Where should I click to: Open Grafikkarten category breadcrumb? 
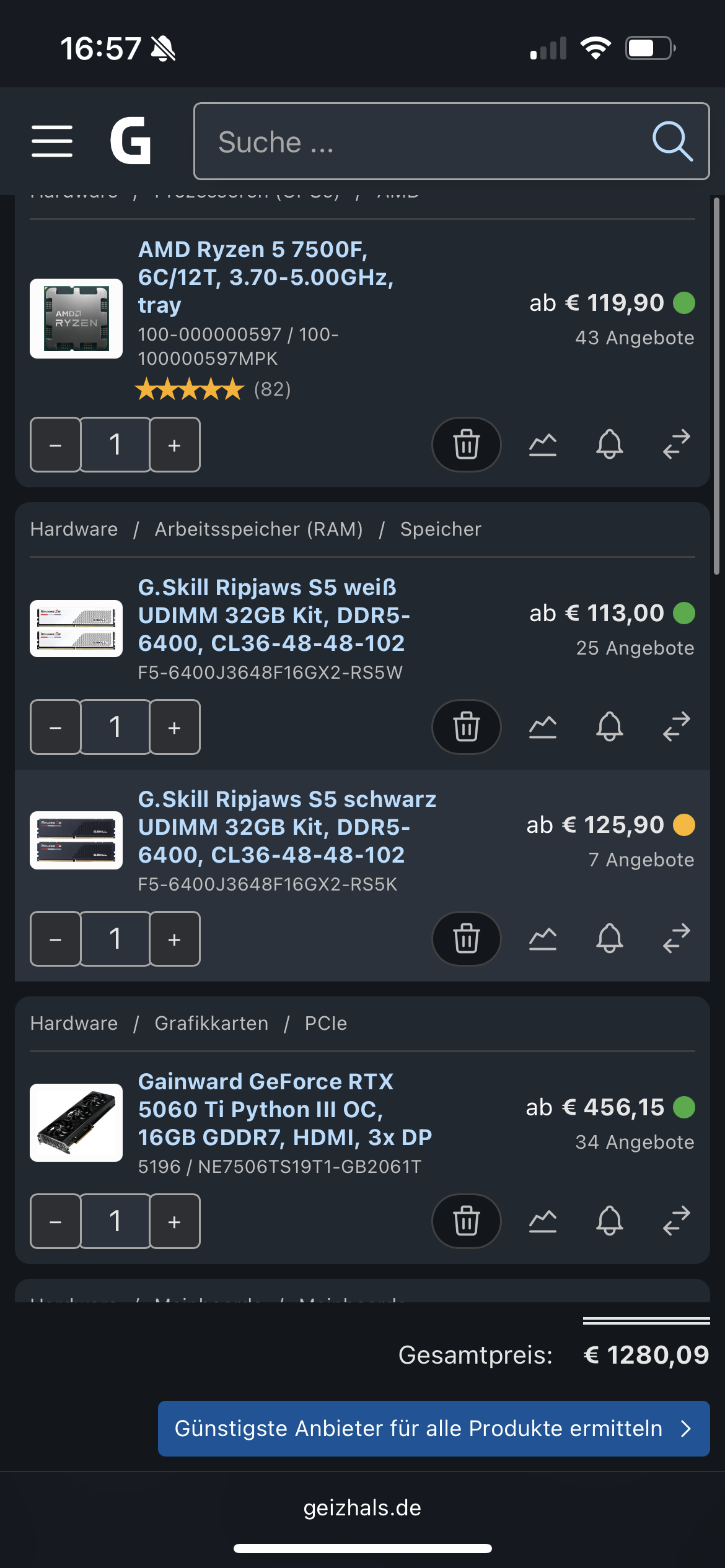211,1024
